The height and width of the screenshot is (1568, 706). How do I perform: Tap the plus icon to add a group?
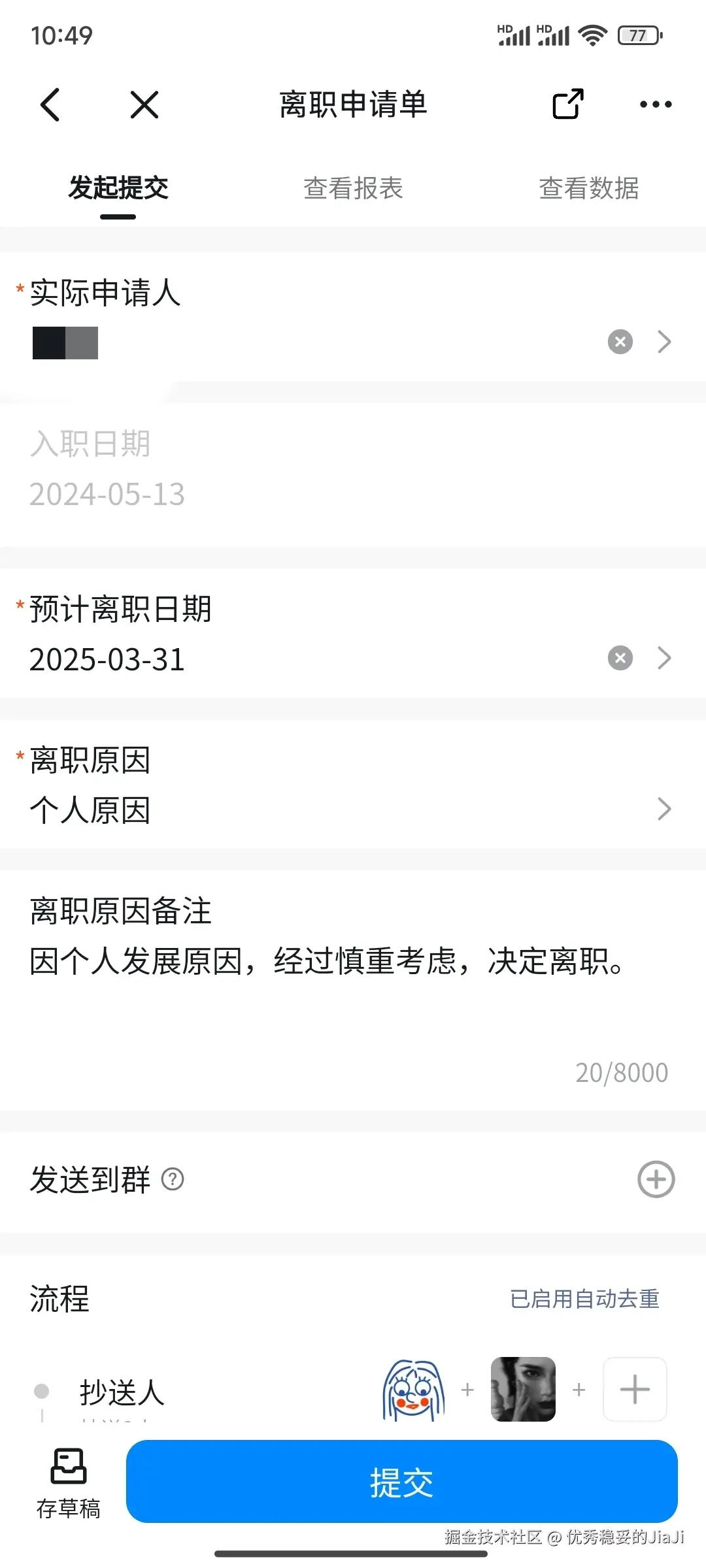656,1180
